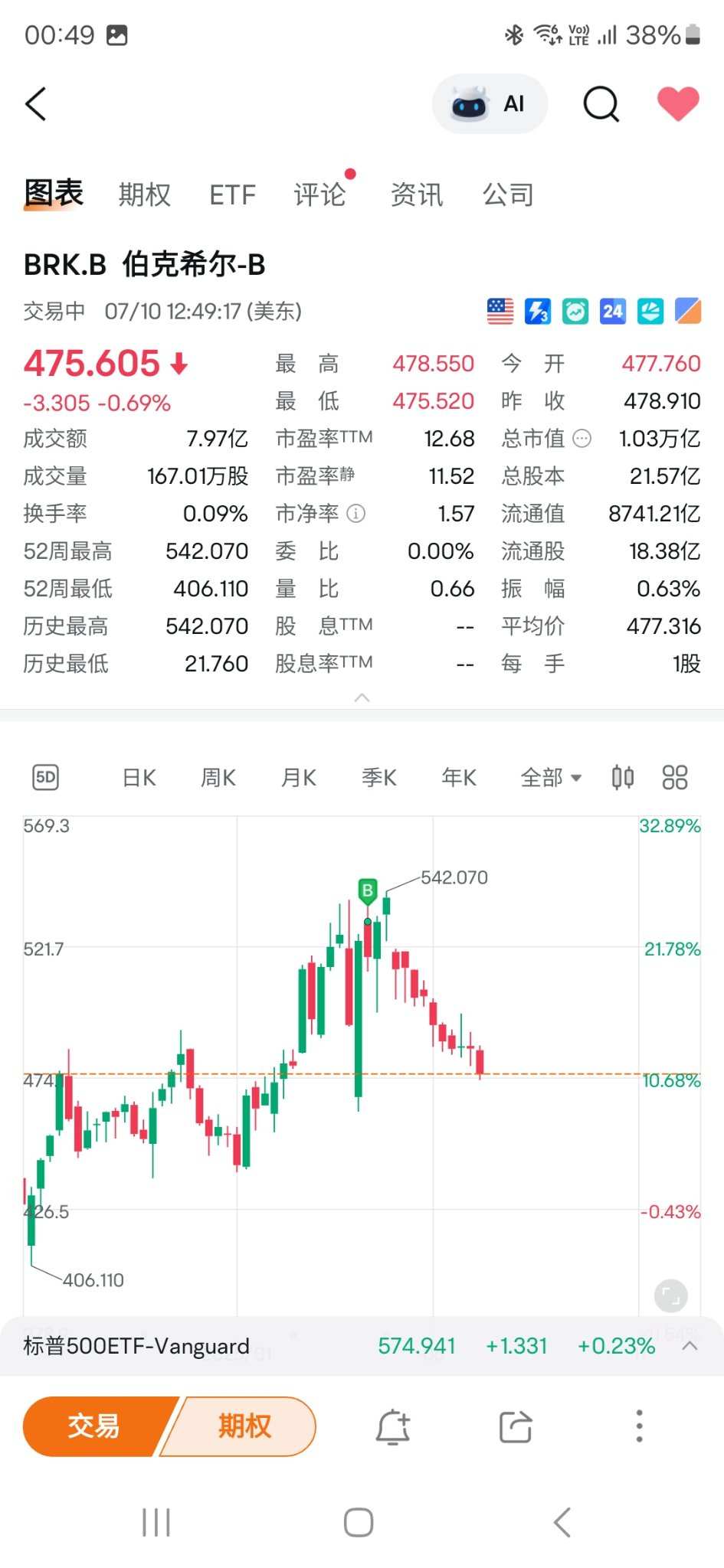Screen dimensions: 724x1568
Task: Select the 5D chart range
Action: (46, 778)
